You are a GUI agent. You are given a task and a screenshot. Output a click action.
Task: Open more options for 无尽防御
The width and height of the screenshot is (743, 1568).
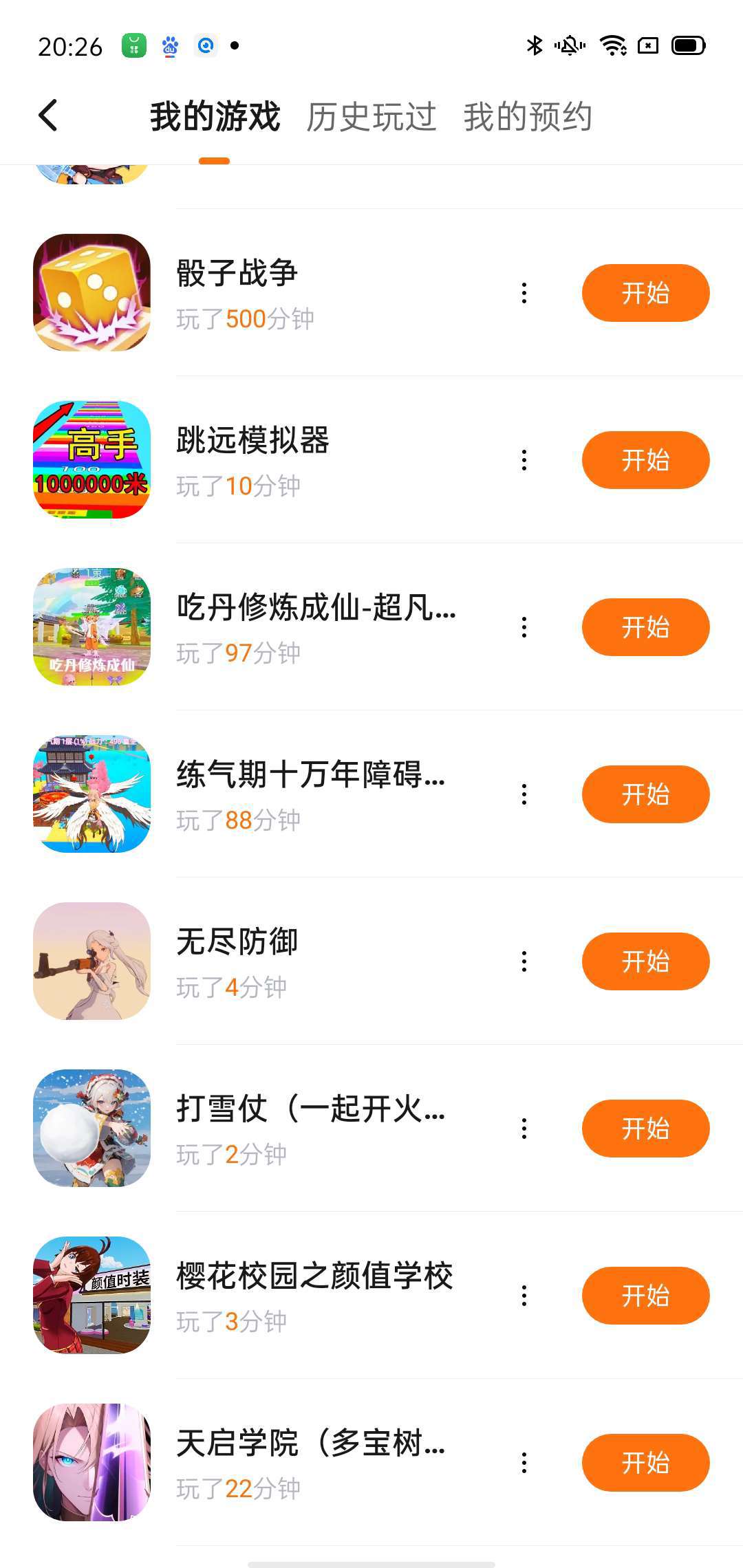[x=524, y=961]
